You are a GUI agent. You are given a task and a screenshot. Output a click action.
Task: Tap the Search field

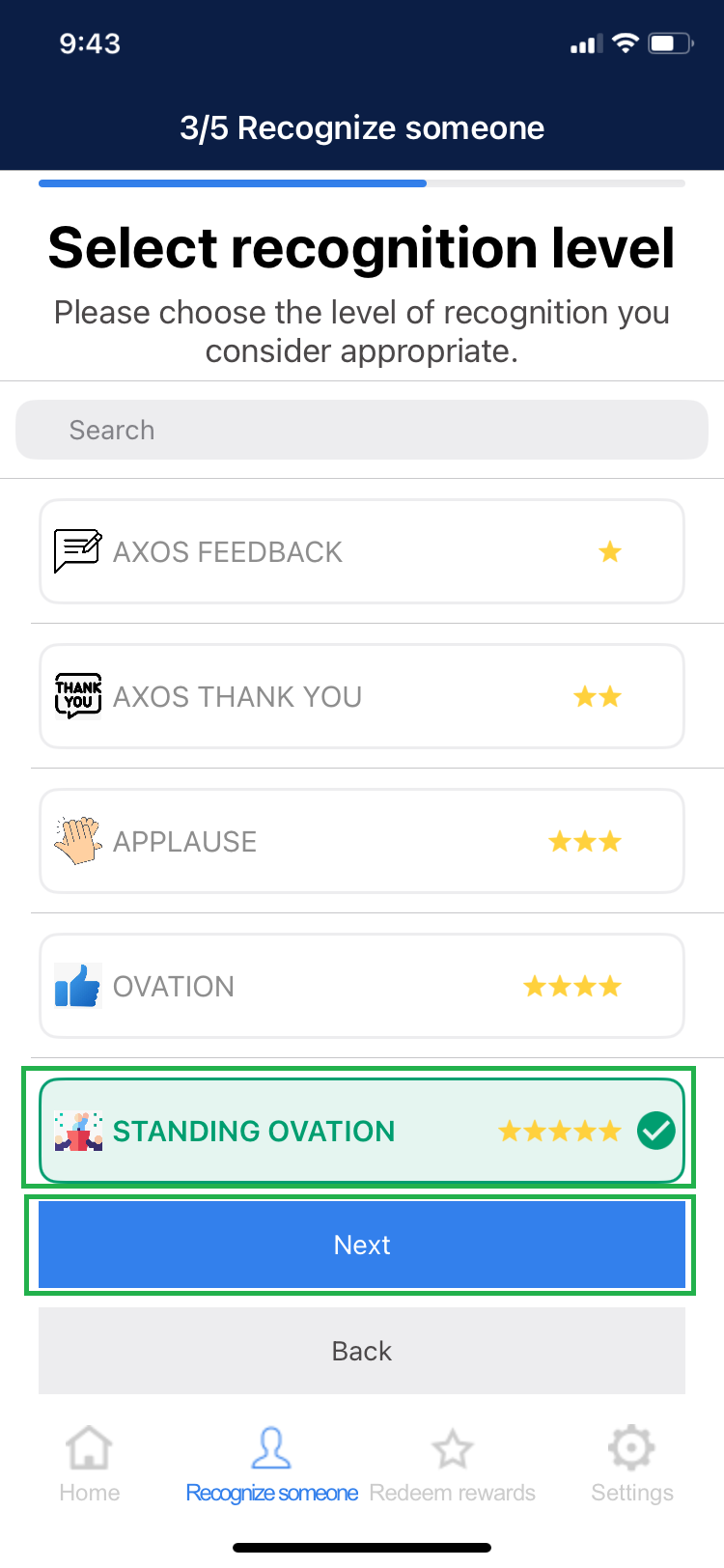361,430
